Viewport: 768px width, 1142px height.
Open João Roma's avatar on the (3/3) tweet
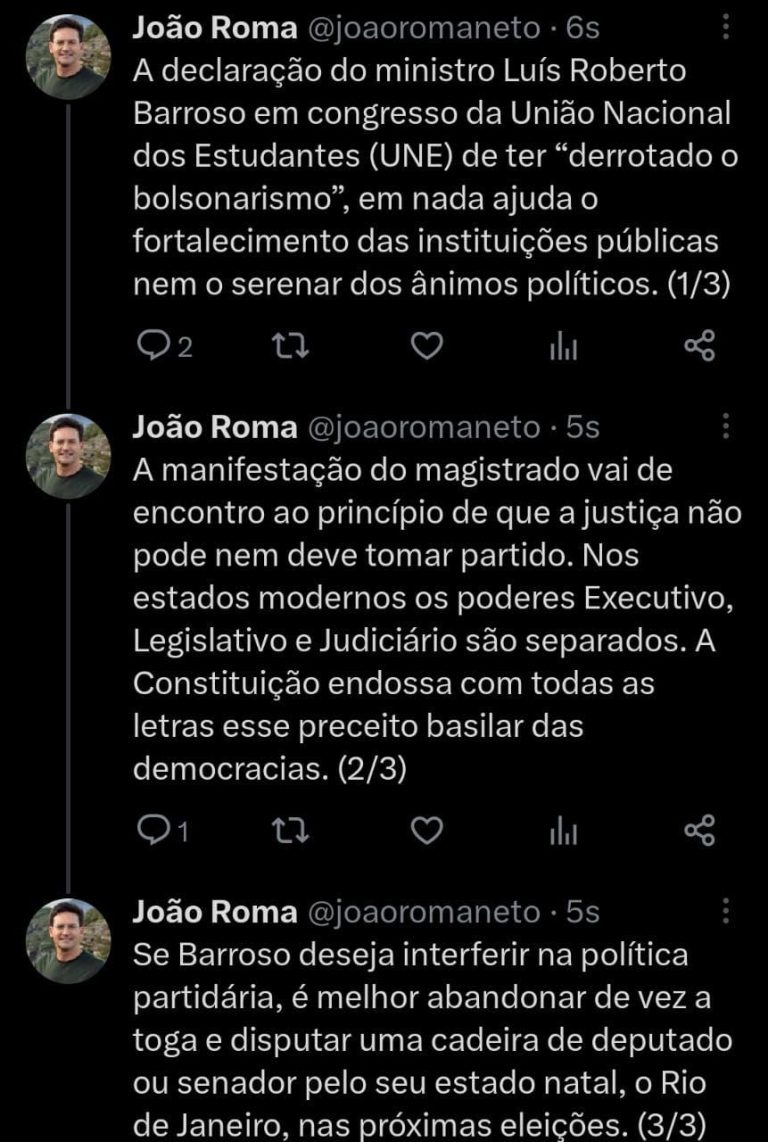click(68, 940)
